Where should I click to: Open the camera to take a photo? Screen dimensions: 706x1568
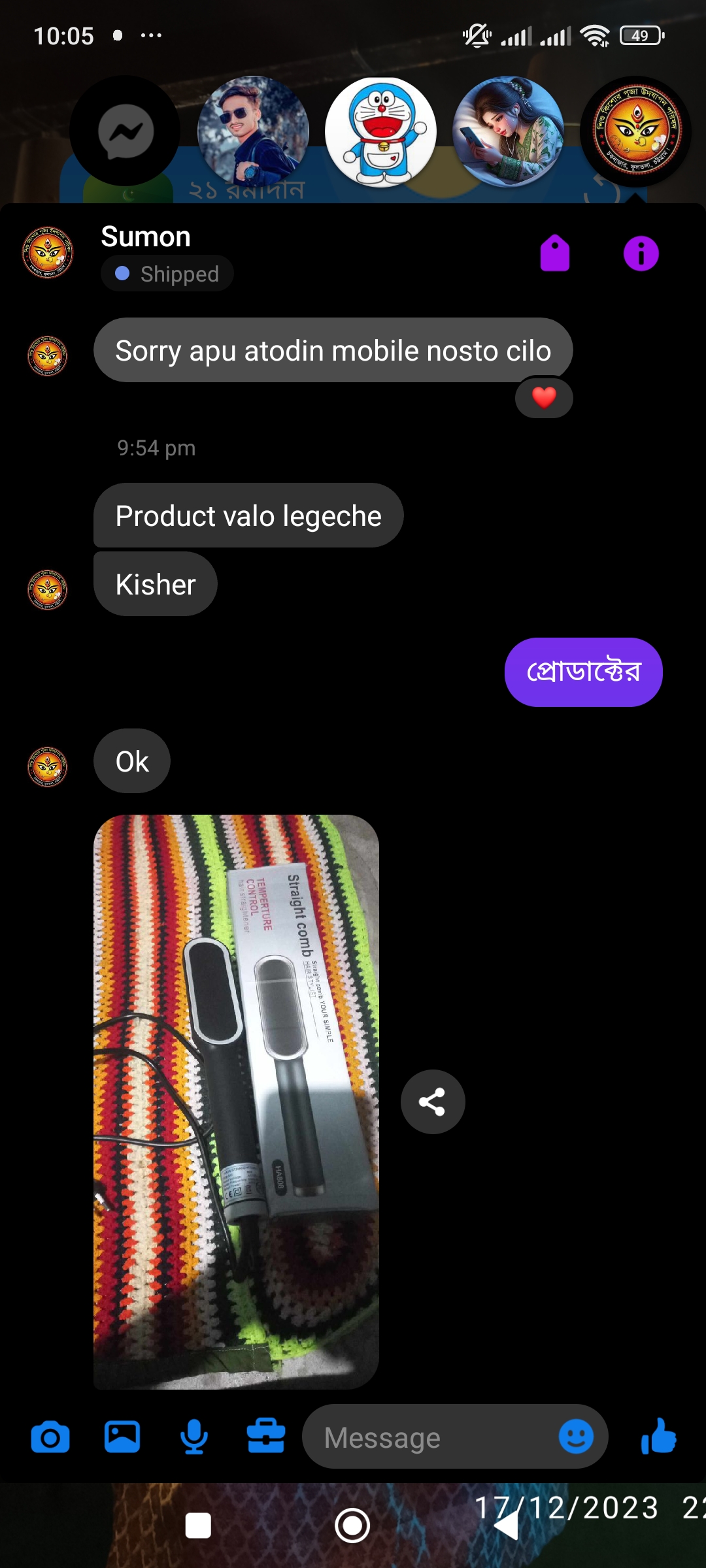pyautogui.click(x=50, y=1437)
